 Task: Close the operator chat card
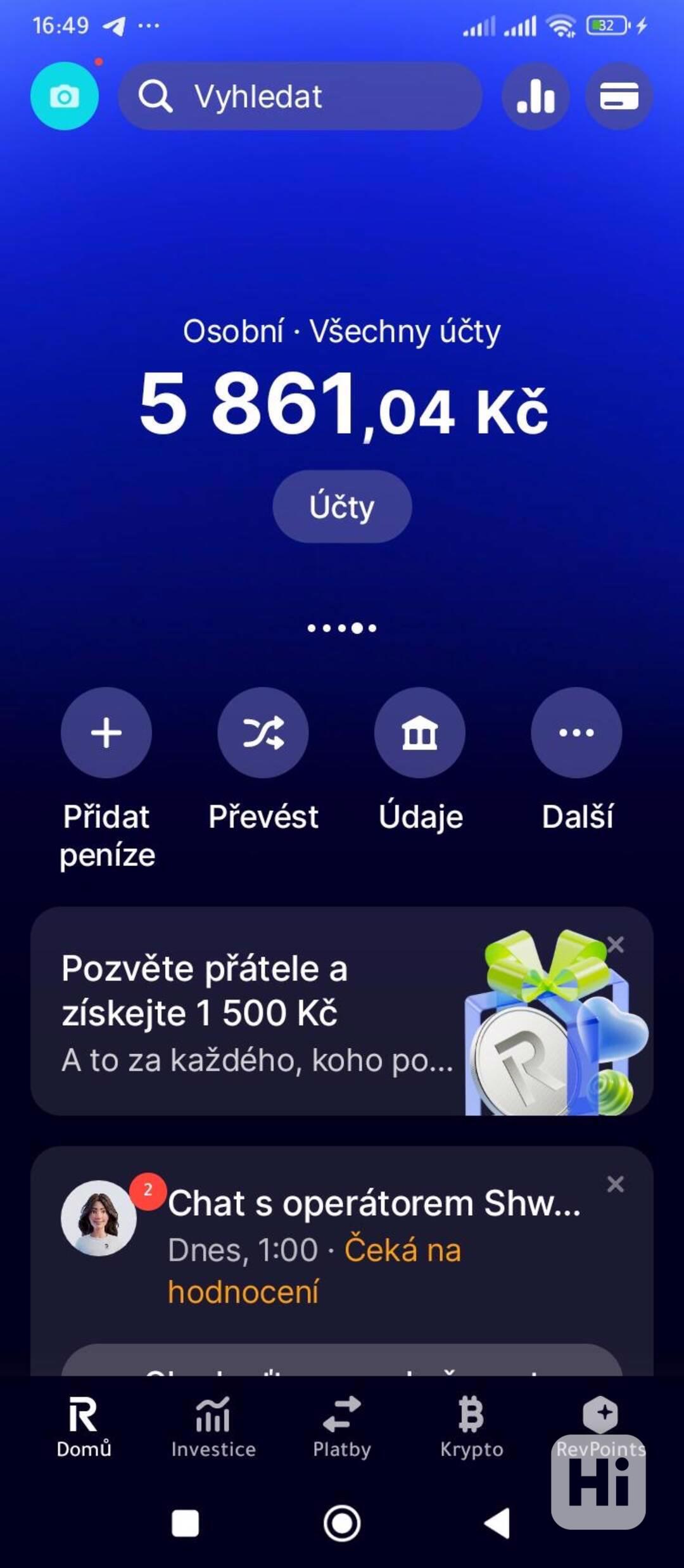tap(616, 1184)
